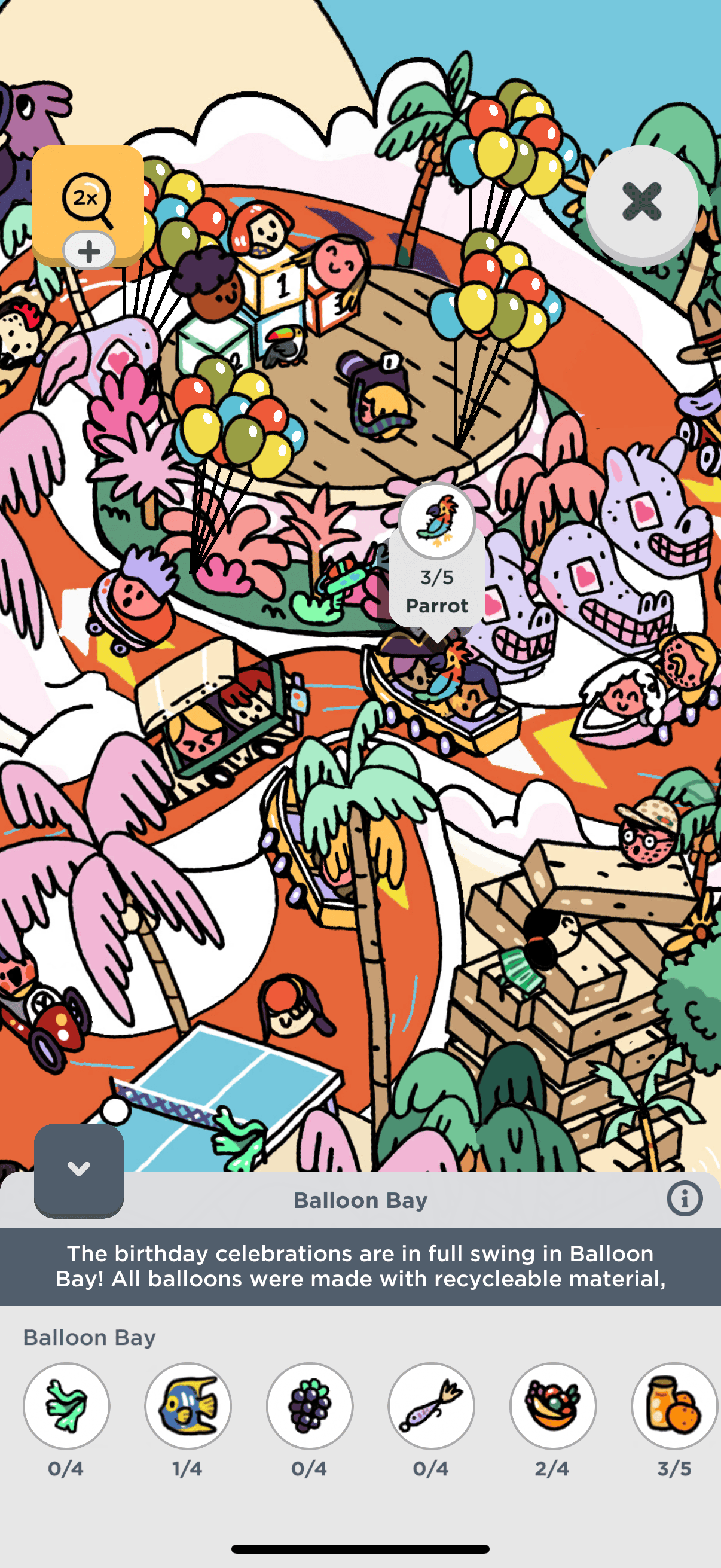Viewport: 721px width, 1568px height.
Task: Use the 2x magnifier zoom booster
Action: tap(88, 205)
